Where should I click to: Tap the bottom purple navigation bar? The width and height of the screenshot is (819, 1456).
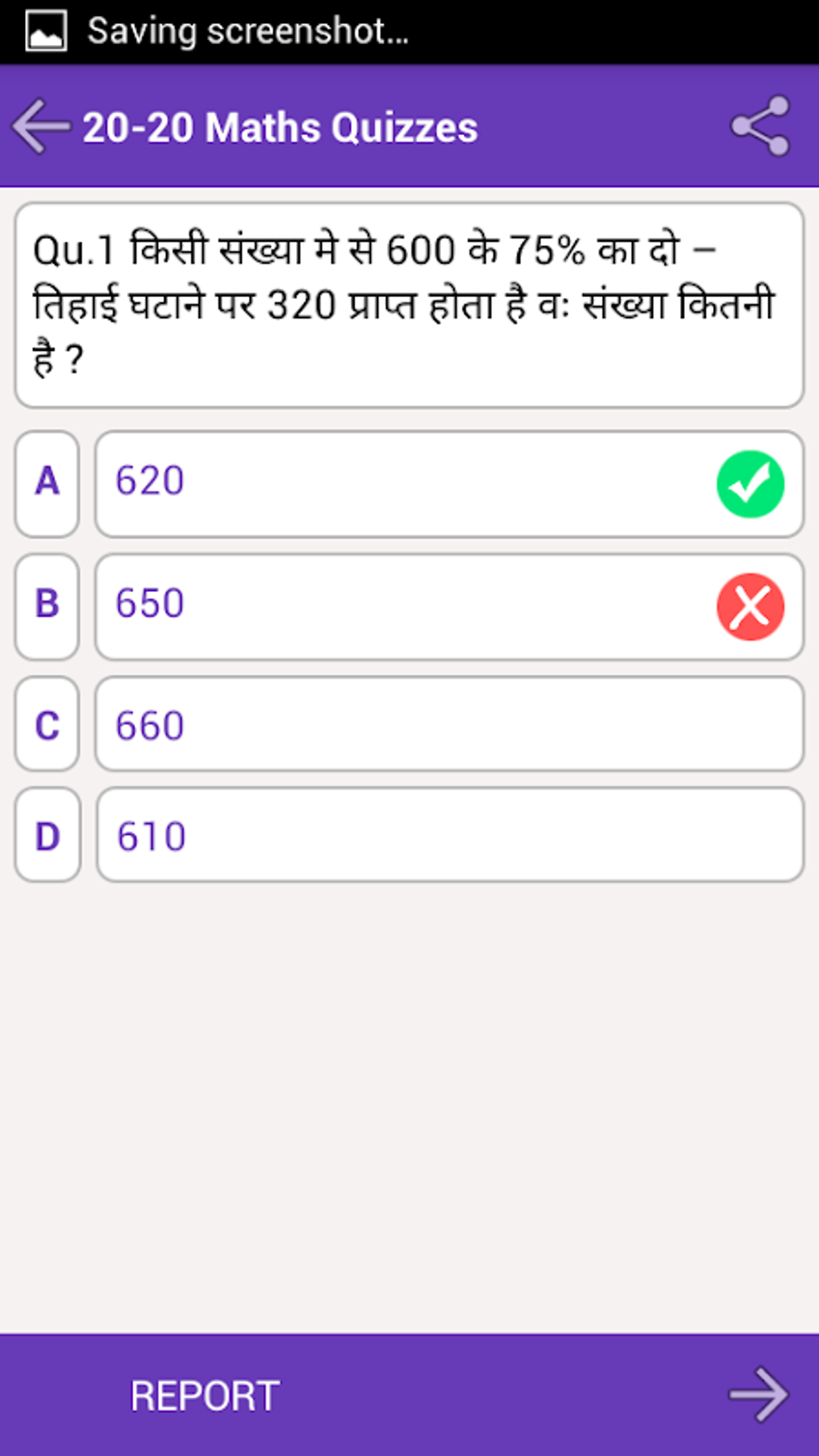(x=409, y=1394)
